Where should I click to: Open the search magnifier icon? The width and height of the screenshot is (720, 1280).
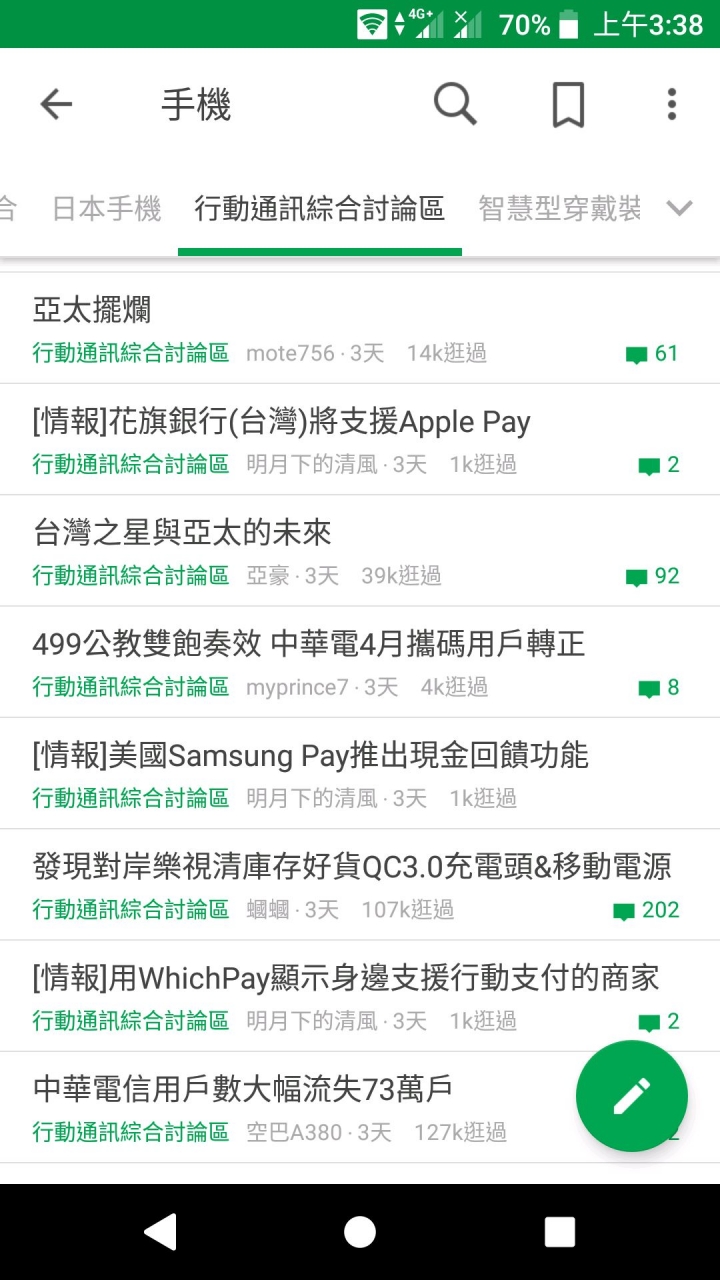(455, 104)
